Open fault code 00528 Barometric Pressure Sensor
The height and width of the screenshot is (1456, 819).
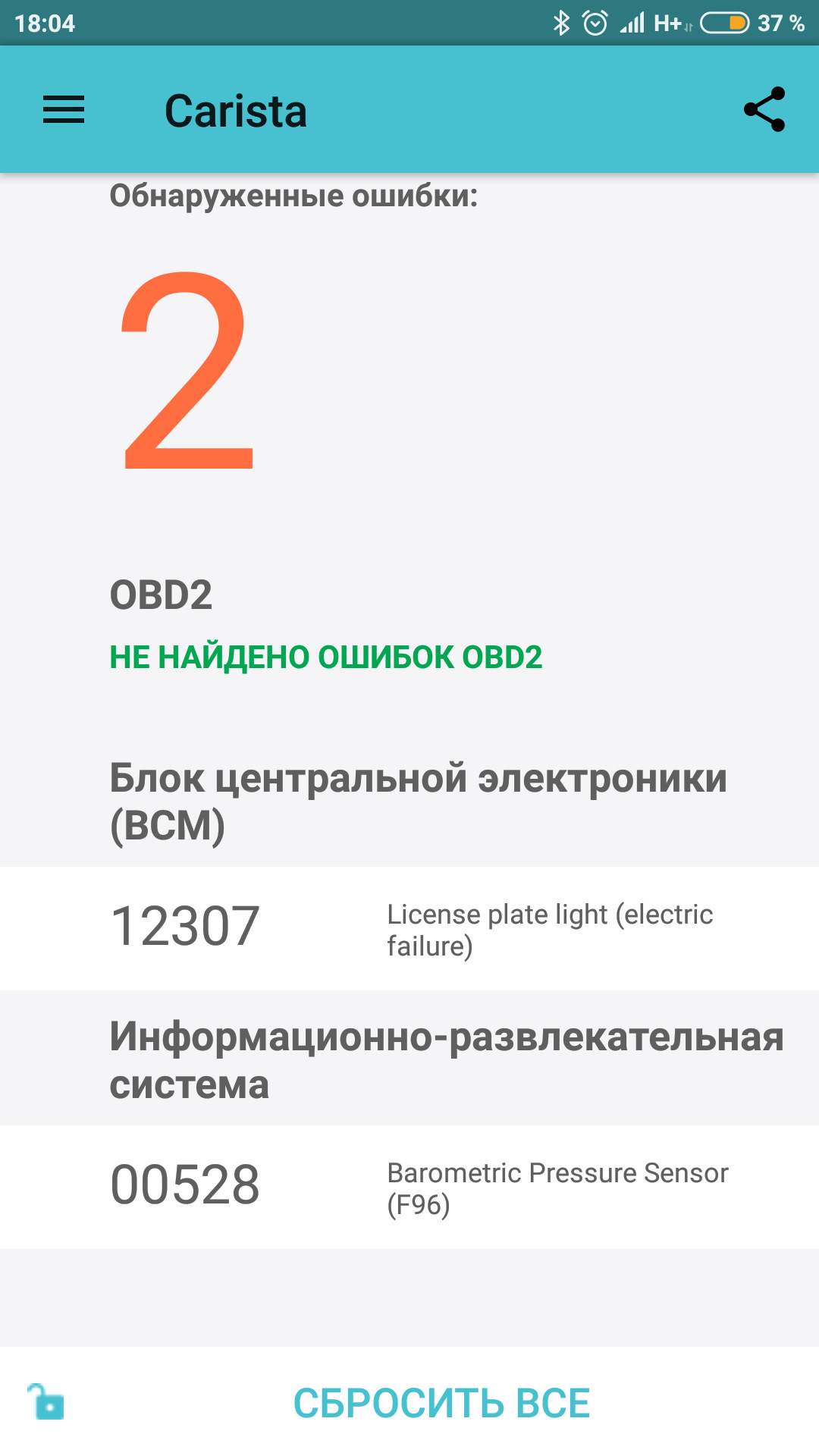[x=409, y=1187]
